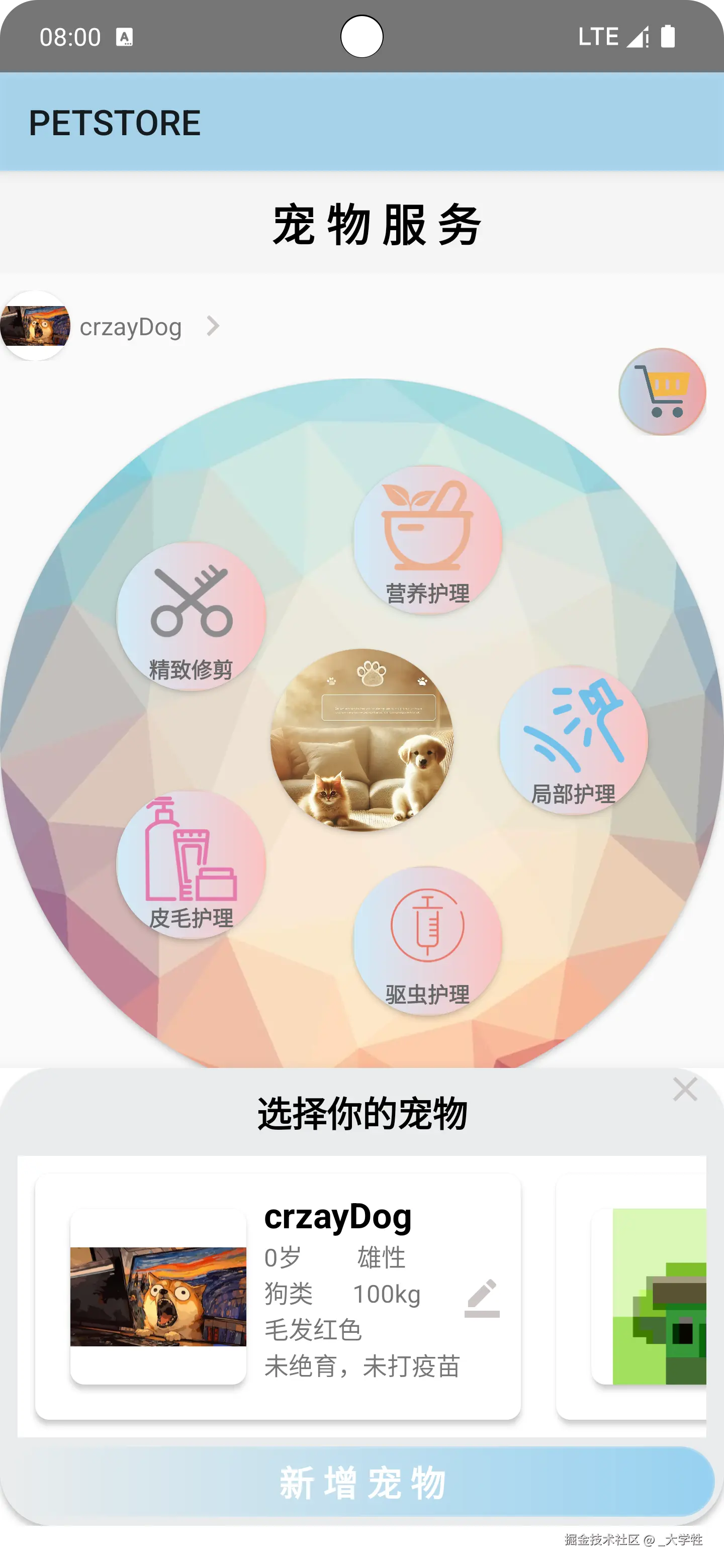The height and width of the screenshot is (1568, 724).
Task: Select the green pixel pet card
Action: pyautogui.click(x=640, y=1296)
